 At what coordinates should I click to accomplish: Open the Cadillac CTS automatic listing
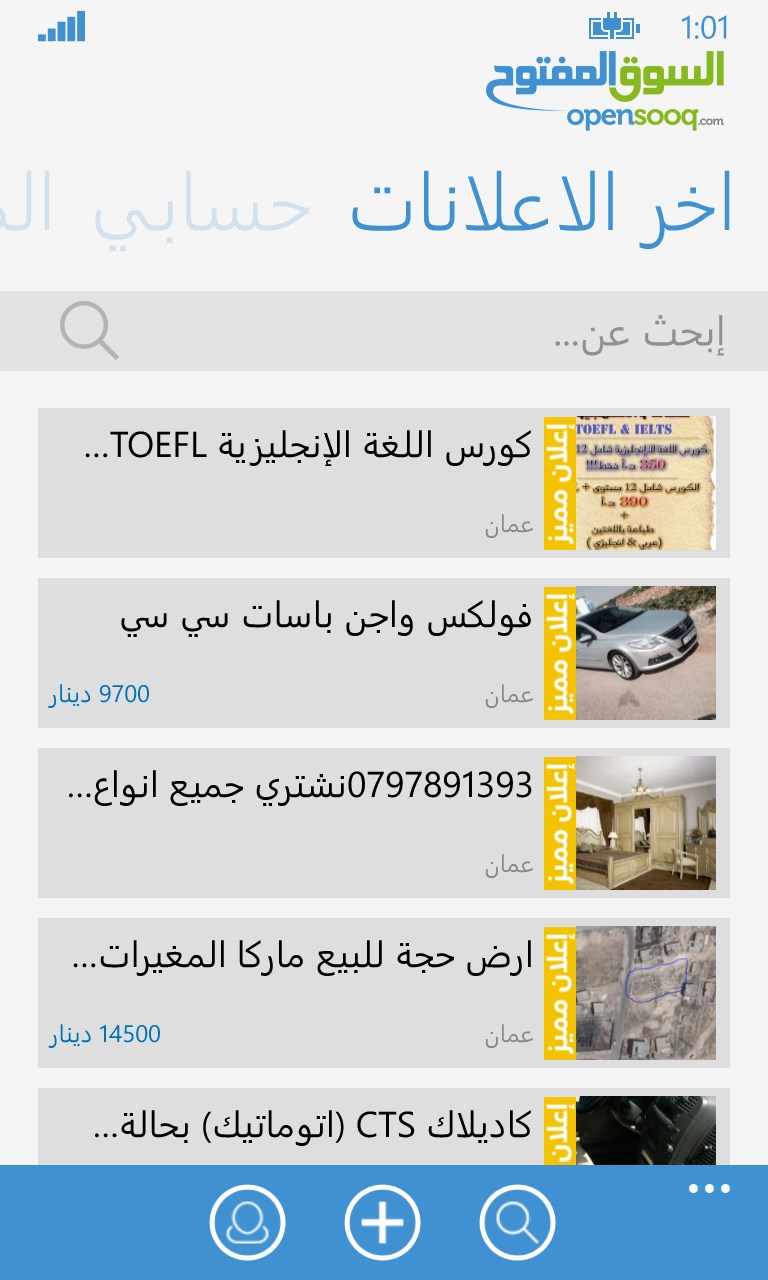click(x=384, y=1128)
